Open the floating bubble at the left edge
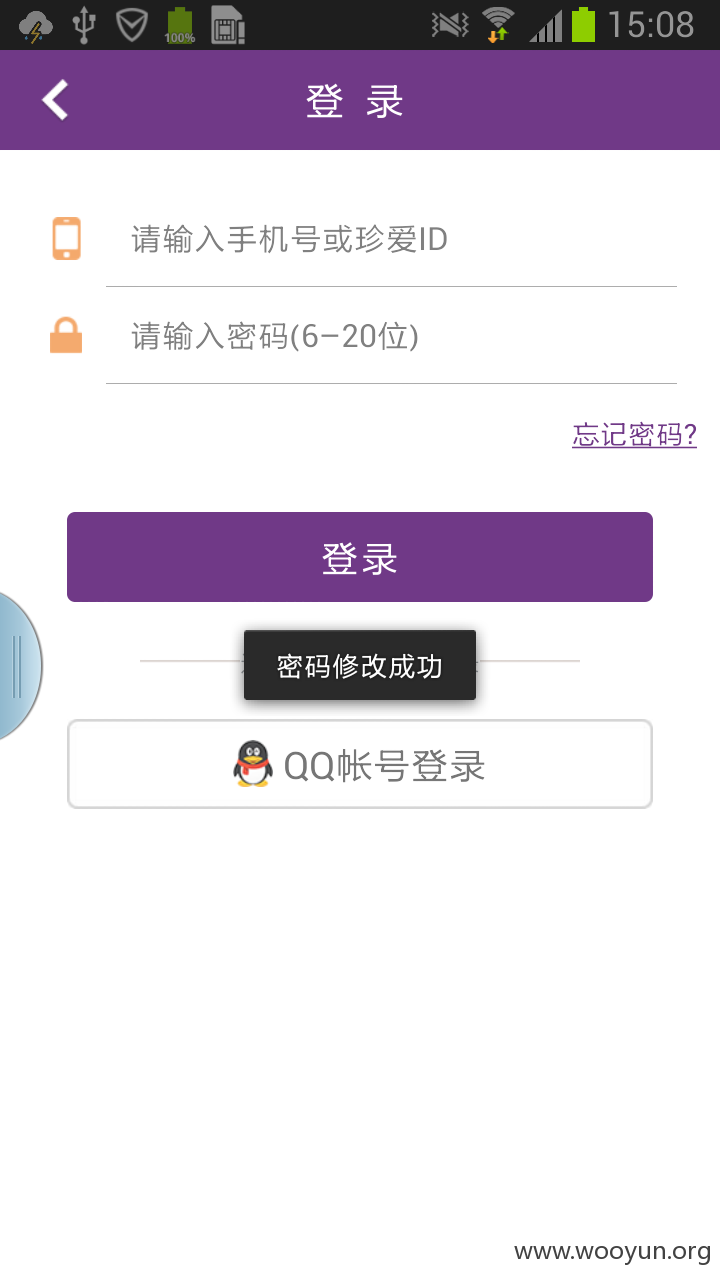The width and height of the screenshot is (720, 1280). (x=19, y=666)
